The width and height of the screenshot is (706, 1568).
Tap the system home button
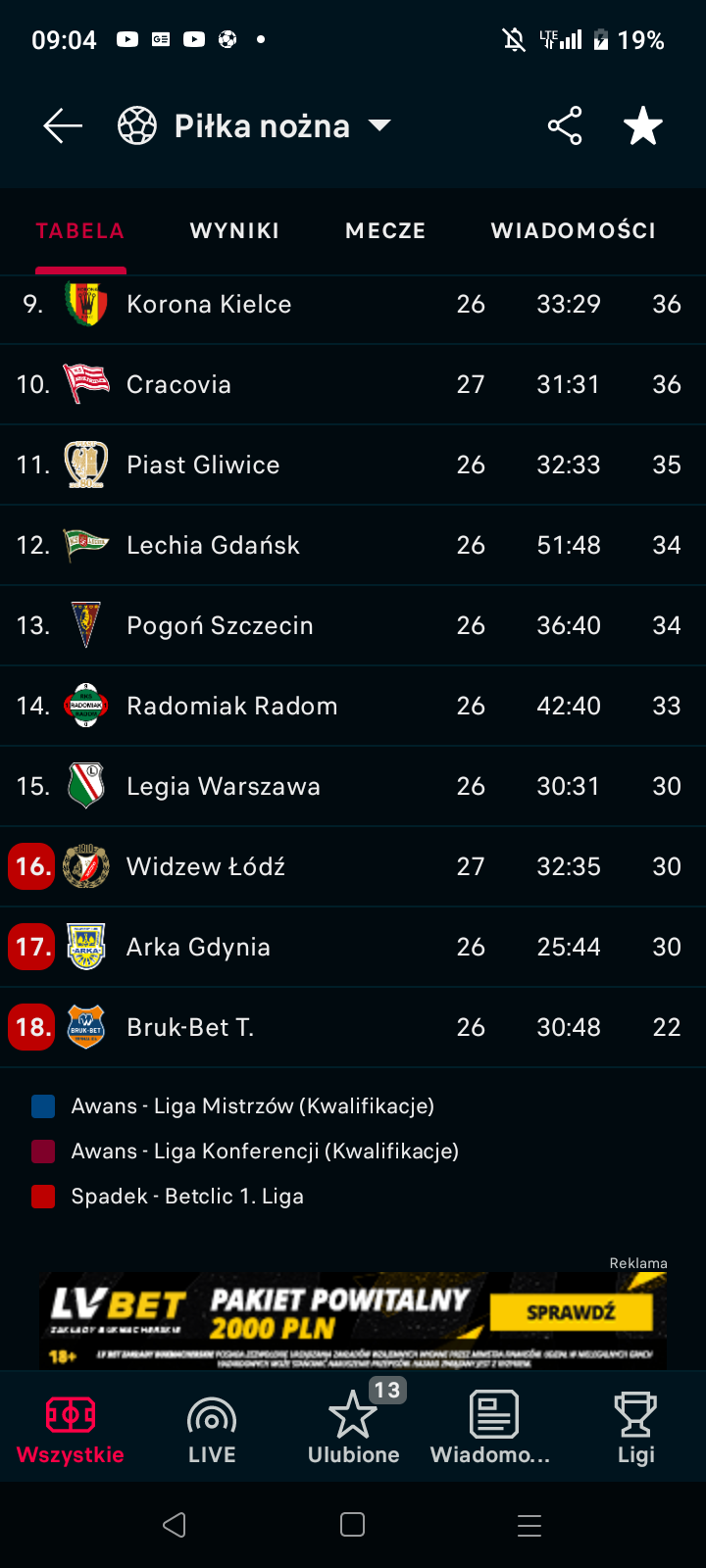click(353, 1525)
